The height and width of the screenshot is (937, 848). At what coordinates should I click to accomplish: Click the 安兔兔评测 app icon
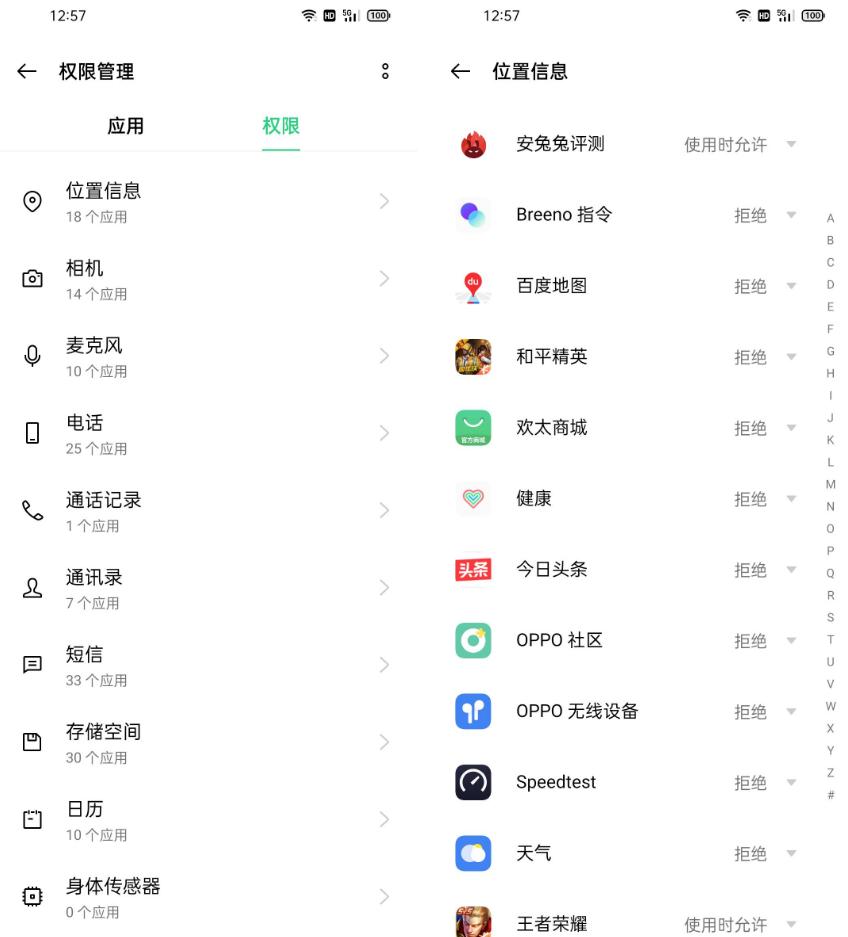click(x=473, y=142)
